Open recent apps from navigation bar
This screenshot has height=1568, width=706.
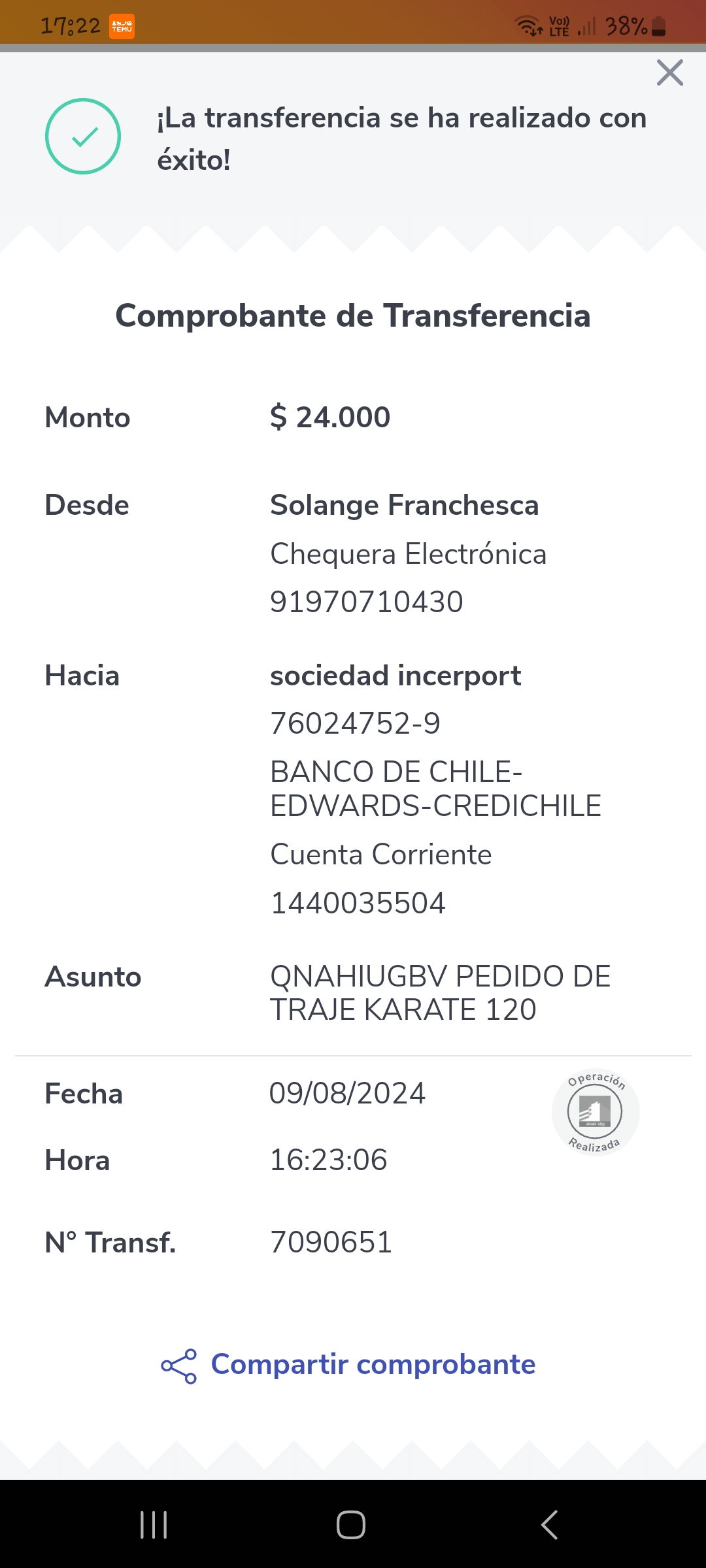(154, 1525)
